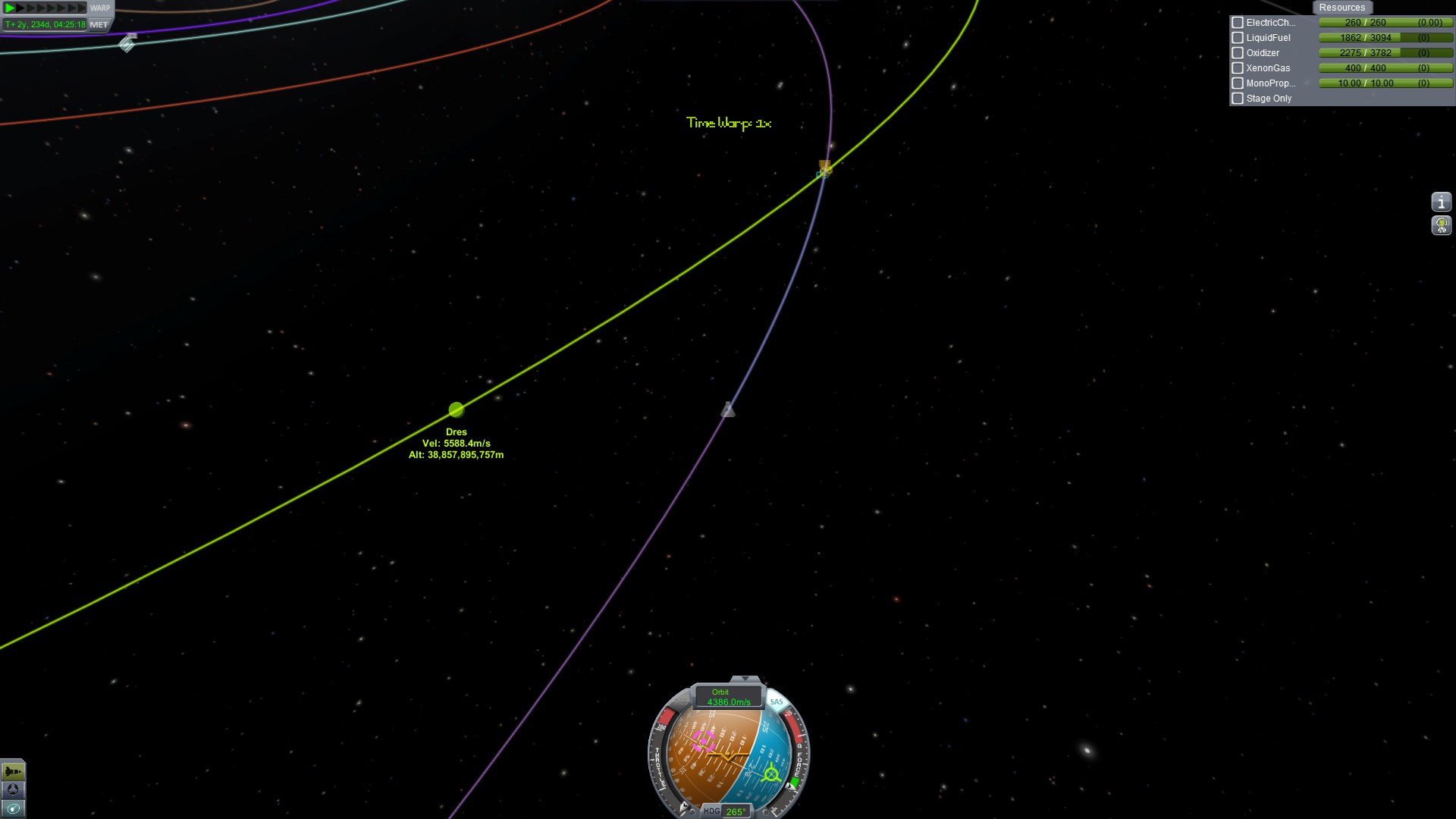
Task: Toggle the XenonGas resource checkbox
Action: (1238, 68)
